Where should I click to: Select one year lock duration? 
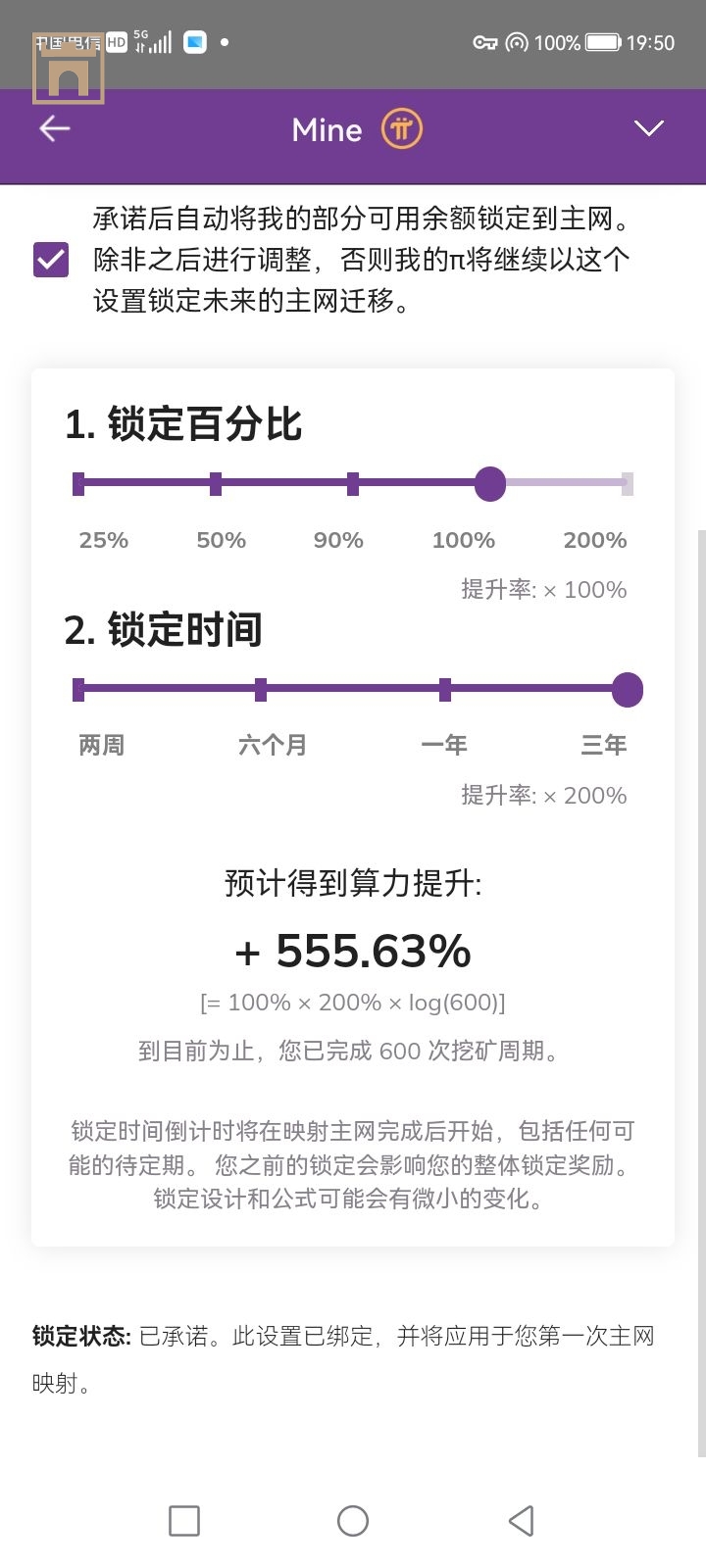click(445, 689)
